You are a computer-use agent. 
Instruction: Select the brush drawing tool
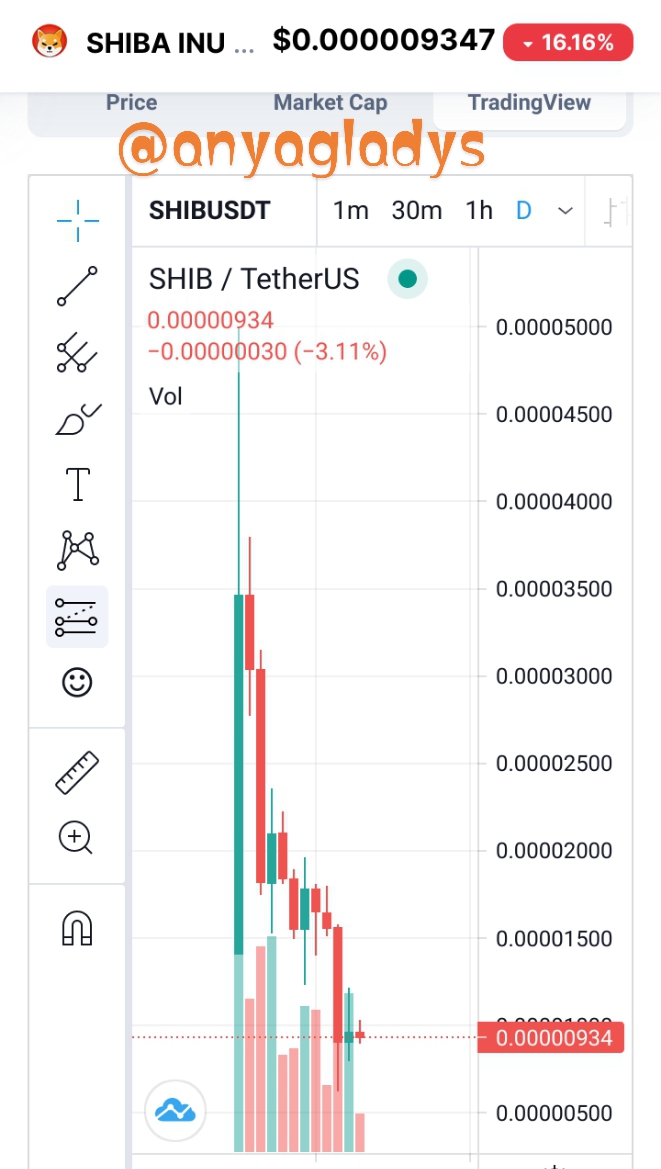[78, 419]
